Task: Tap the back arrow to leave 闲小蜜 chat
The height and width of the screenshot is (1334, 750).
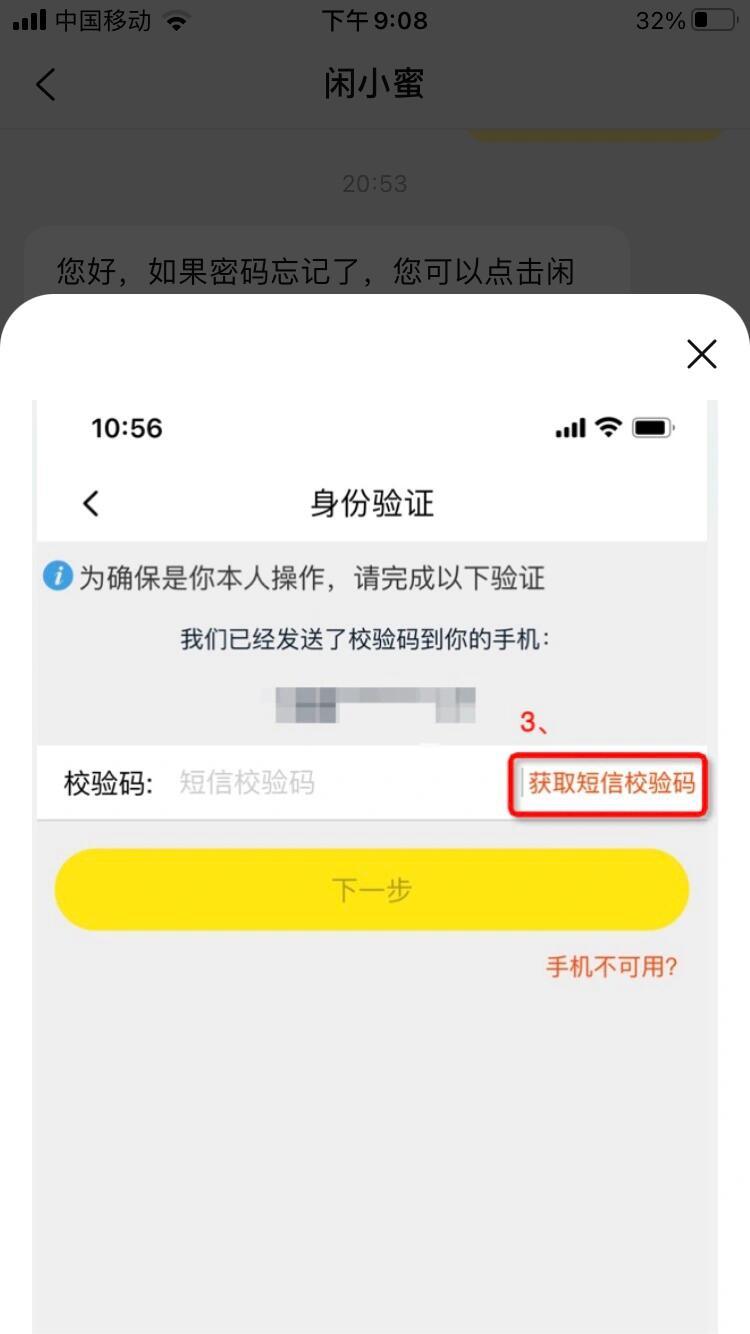Action: point(44,84)
